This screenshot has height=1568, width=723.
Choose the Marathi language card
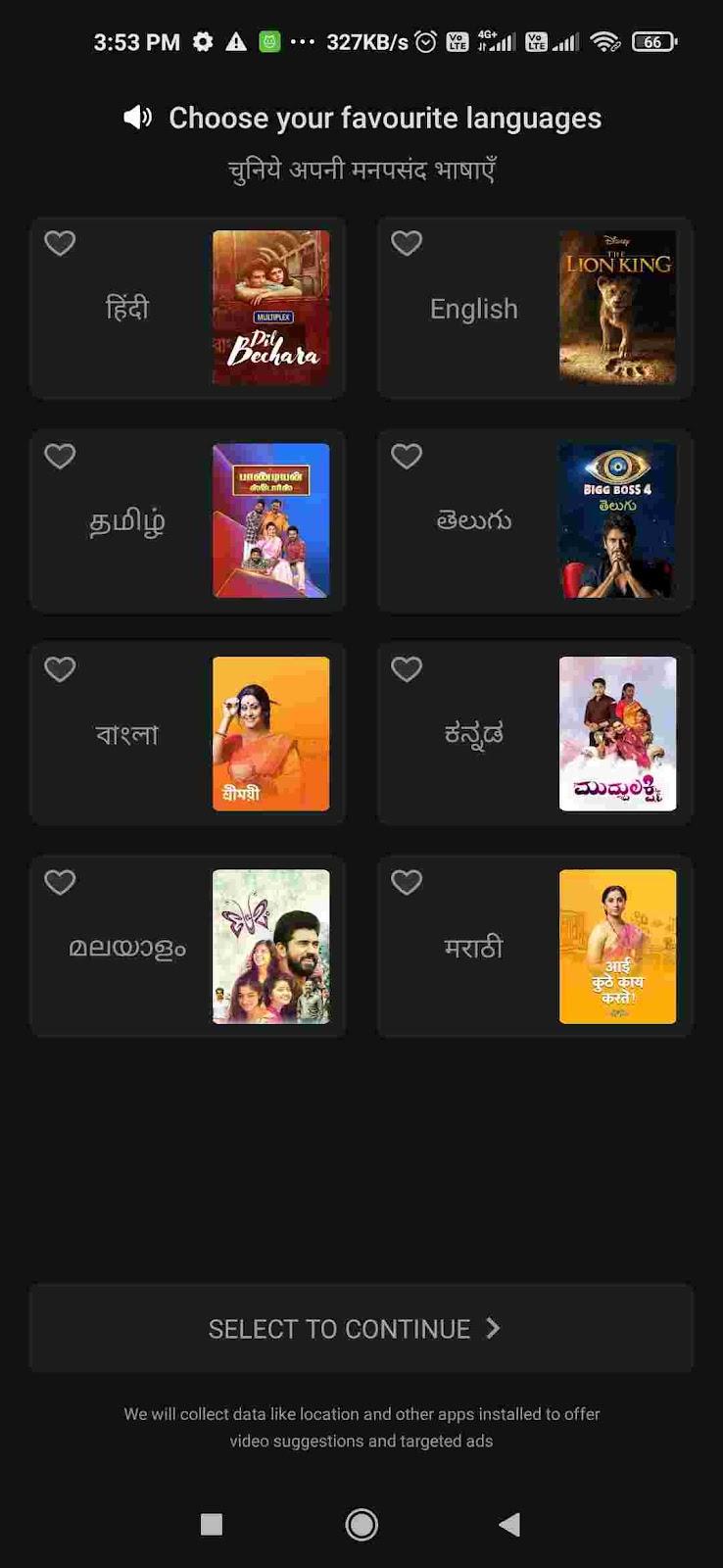click(x=534, y=946)
